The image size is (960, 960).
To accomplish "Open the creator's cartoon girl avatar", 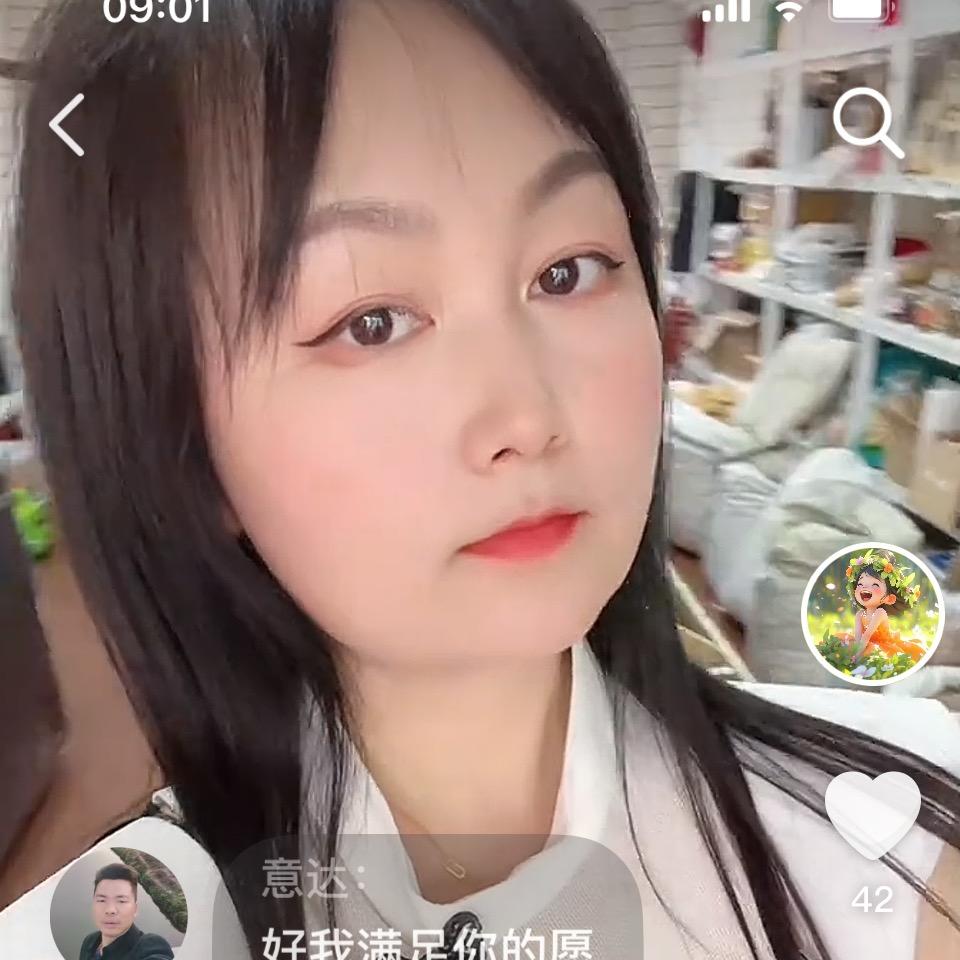I will [x=872, y=614].
